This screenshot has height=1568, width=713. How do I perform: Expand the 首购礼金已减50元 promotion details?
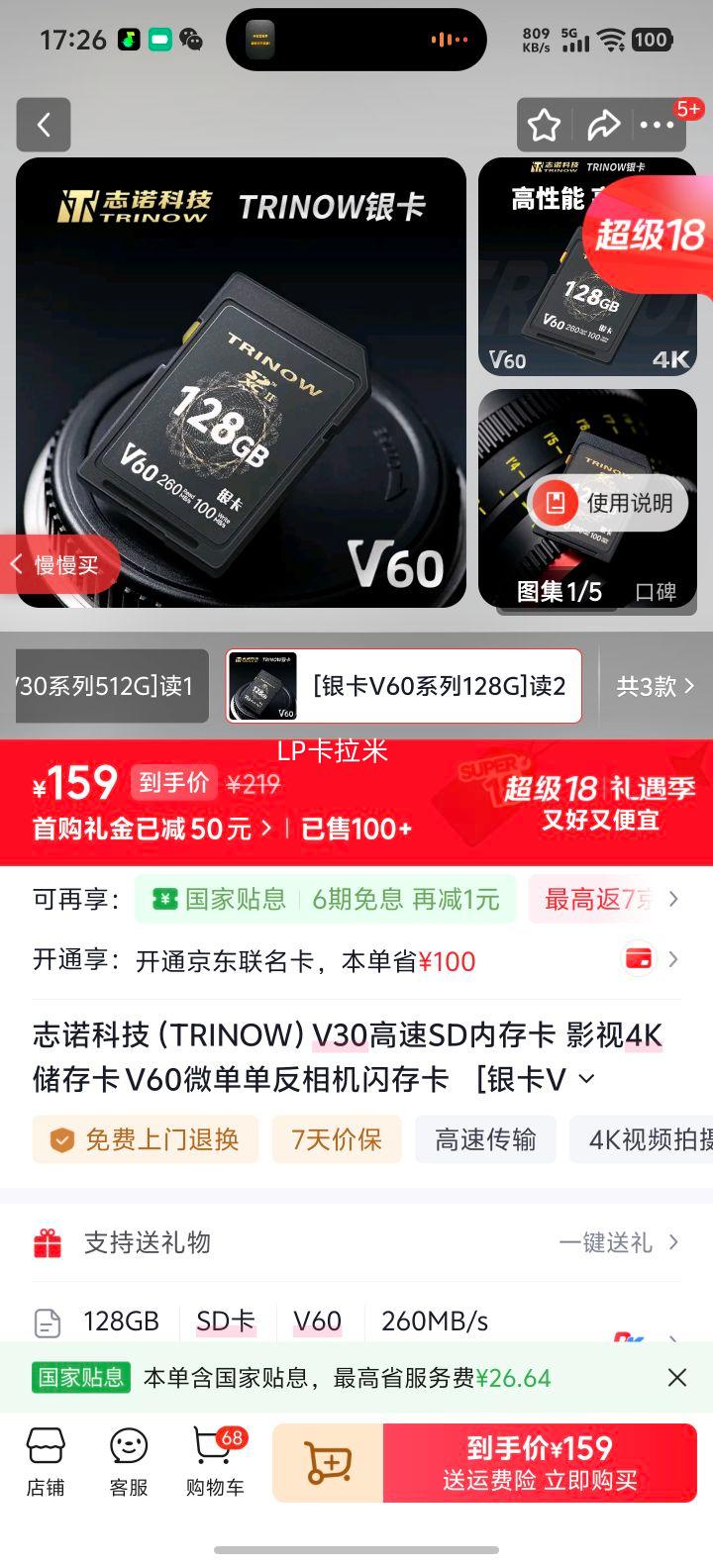149,830
